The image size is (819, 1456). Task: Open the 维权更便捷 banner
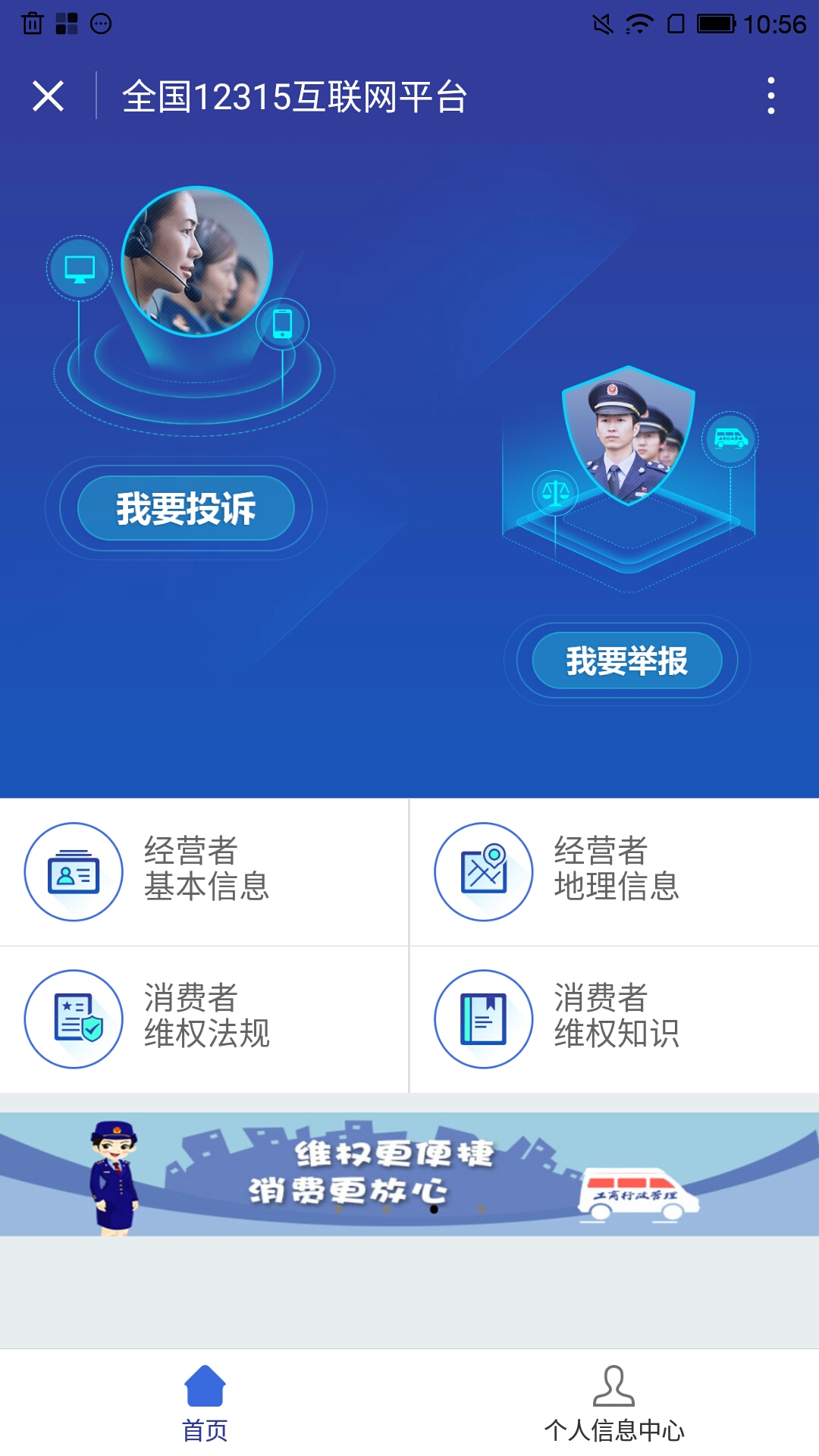click(x=409, y=1173)
